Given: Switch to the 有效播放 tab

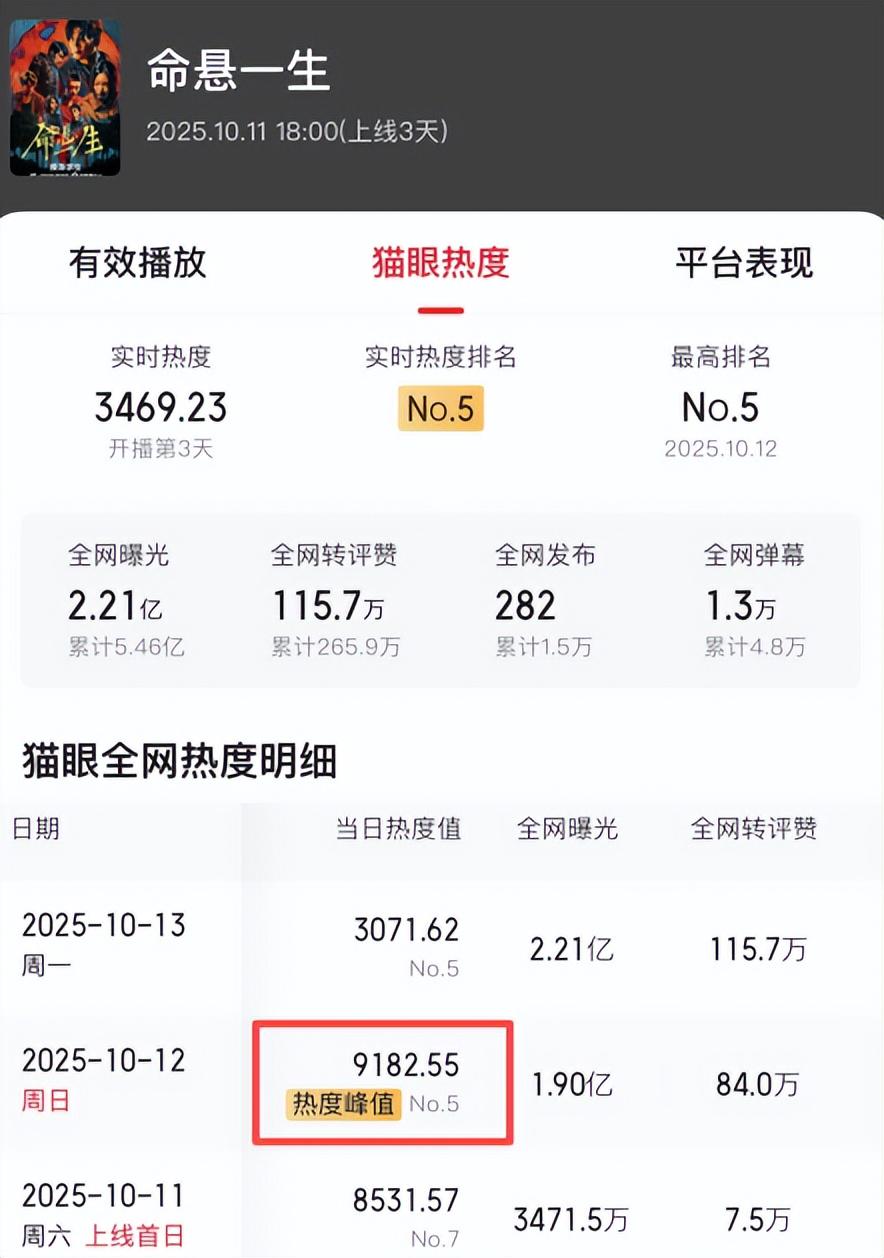Looking at the screenshot, I should point(137,263).
